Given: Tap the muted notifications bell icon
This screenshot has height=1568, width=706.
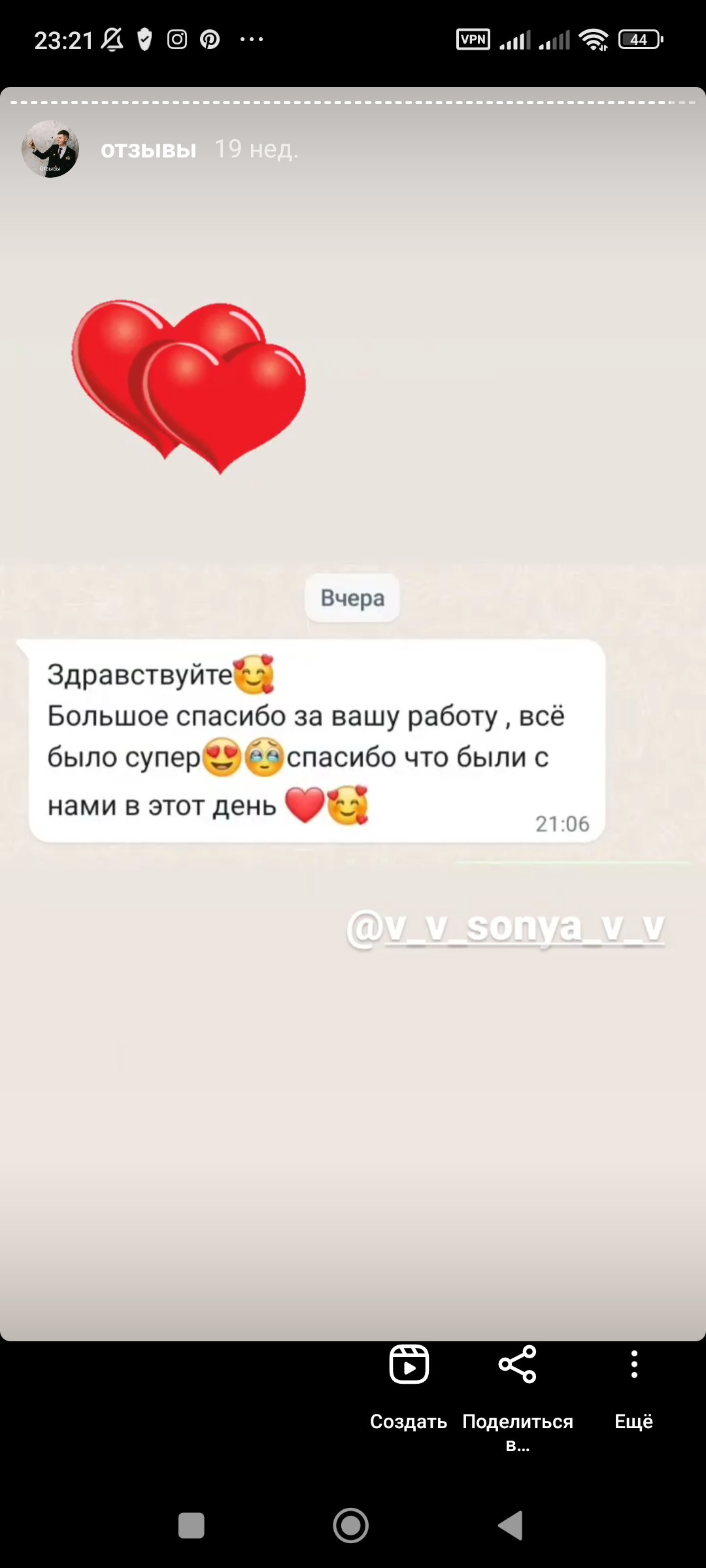Looking at the screenshot, I should (x=112, y=39).
